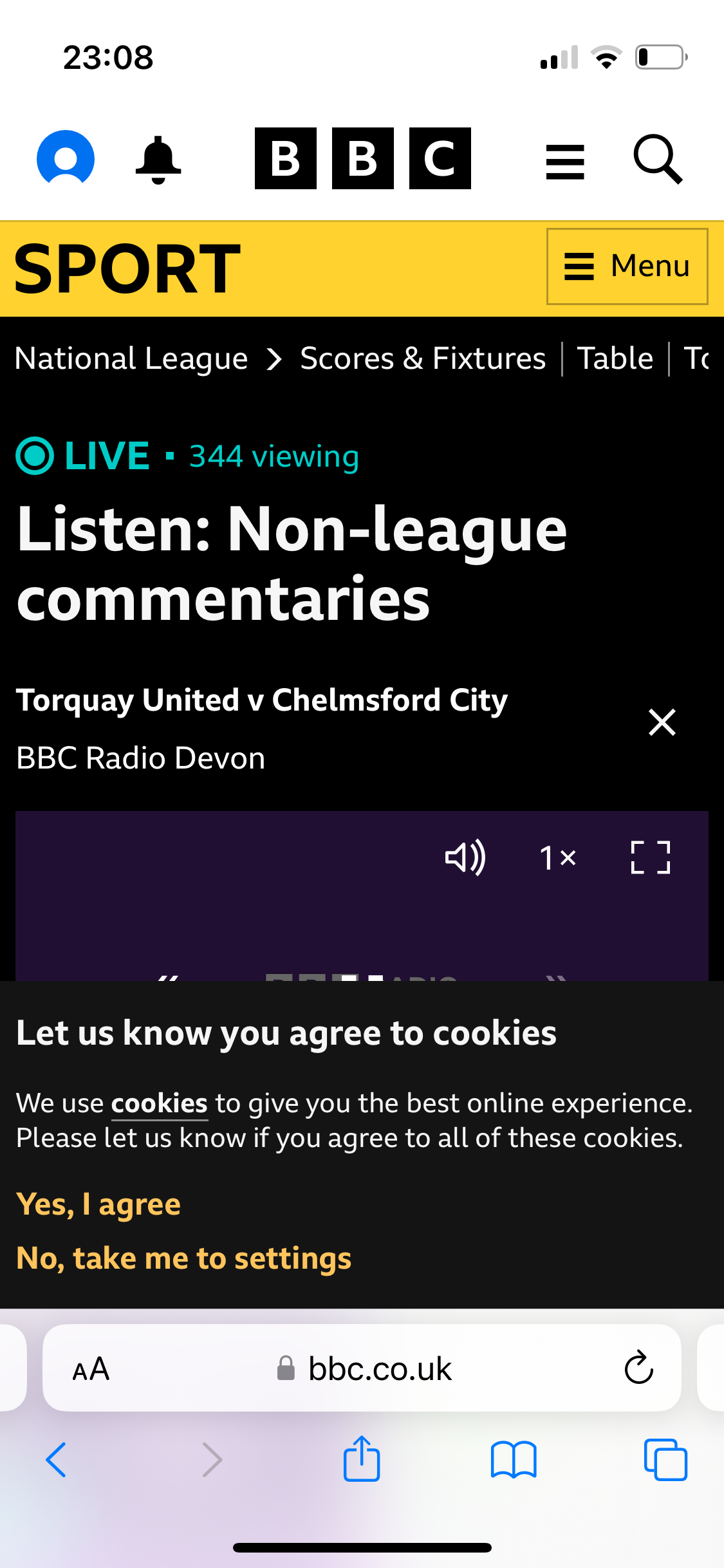Choose No, take me to settings
This screenshot has height=1568, width=724.
click(184, 1258)
